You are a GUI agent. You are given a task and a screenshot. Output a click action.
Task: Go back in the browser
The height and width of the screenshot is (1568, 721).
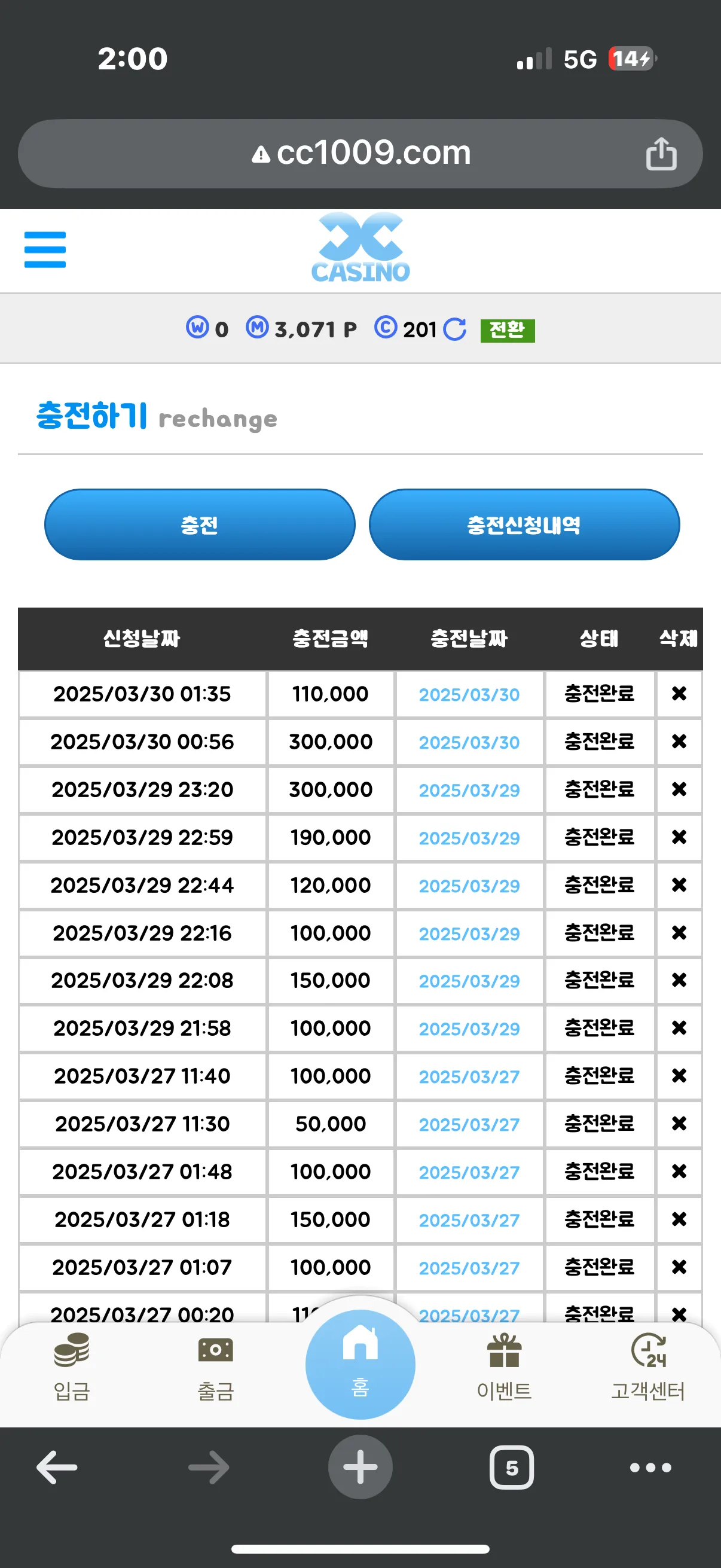pos(57,1468)
